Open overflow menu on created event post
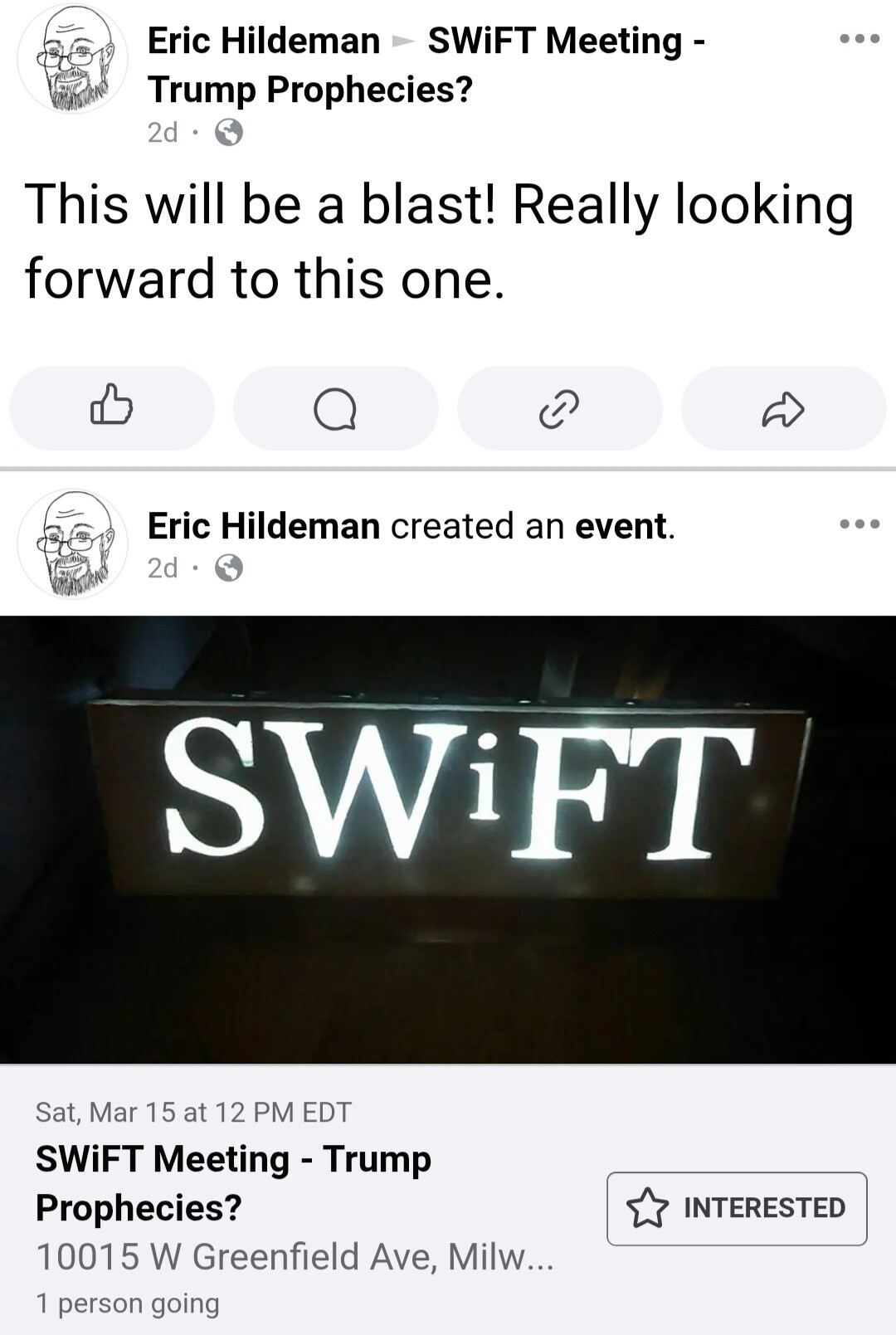The image size is (896, 1335). click(x=859, y=524)
